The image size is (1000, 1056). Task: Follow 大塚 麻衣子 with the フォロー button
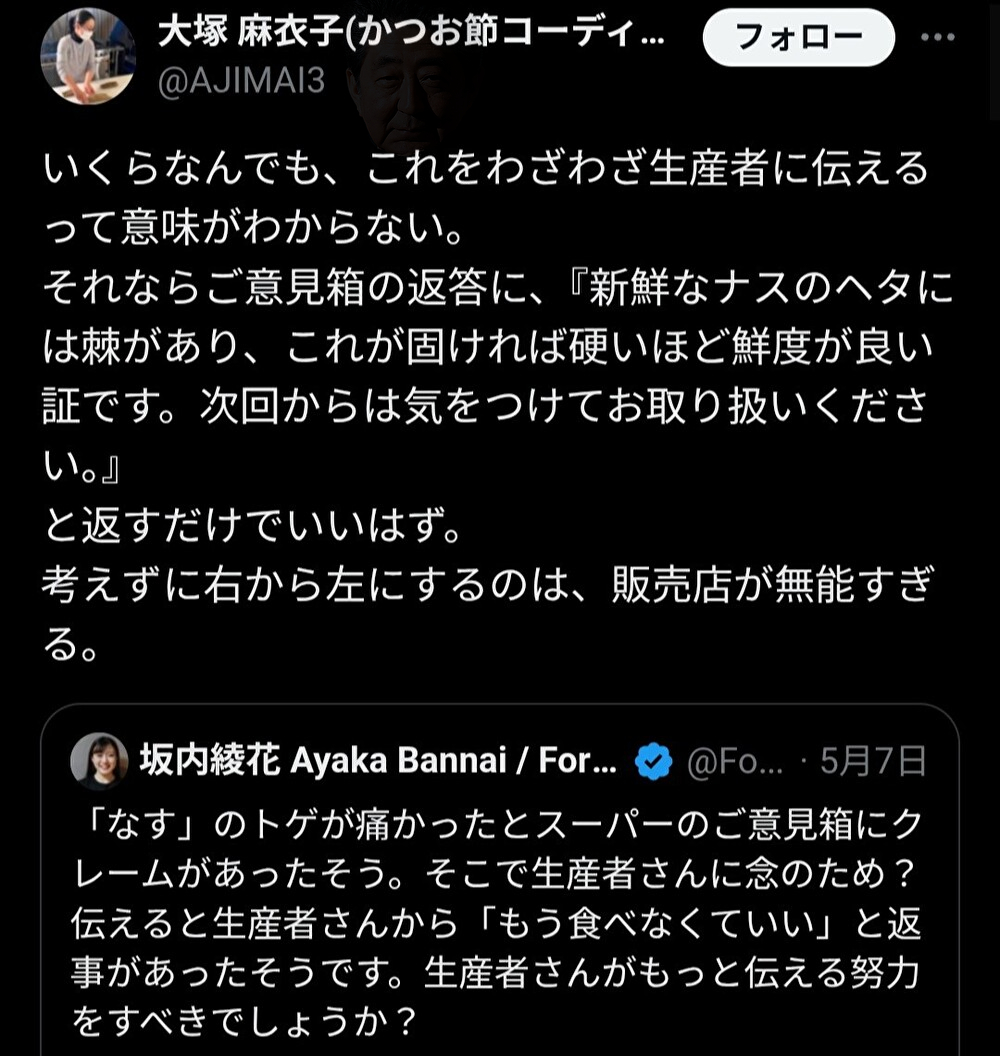[x=797, y=38]
